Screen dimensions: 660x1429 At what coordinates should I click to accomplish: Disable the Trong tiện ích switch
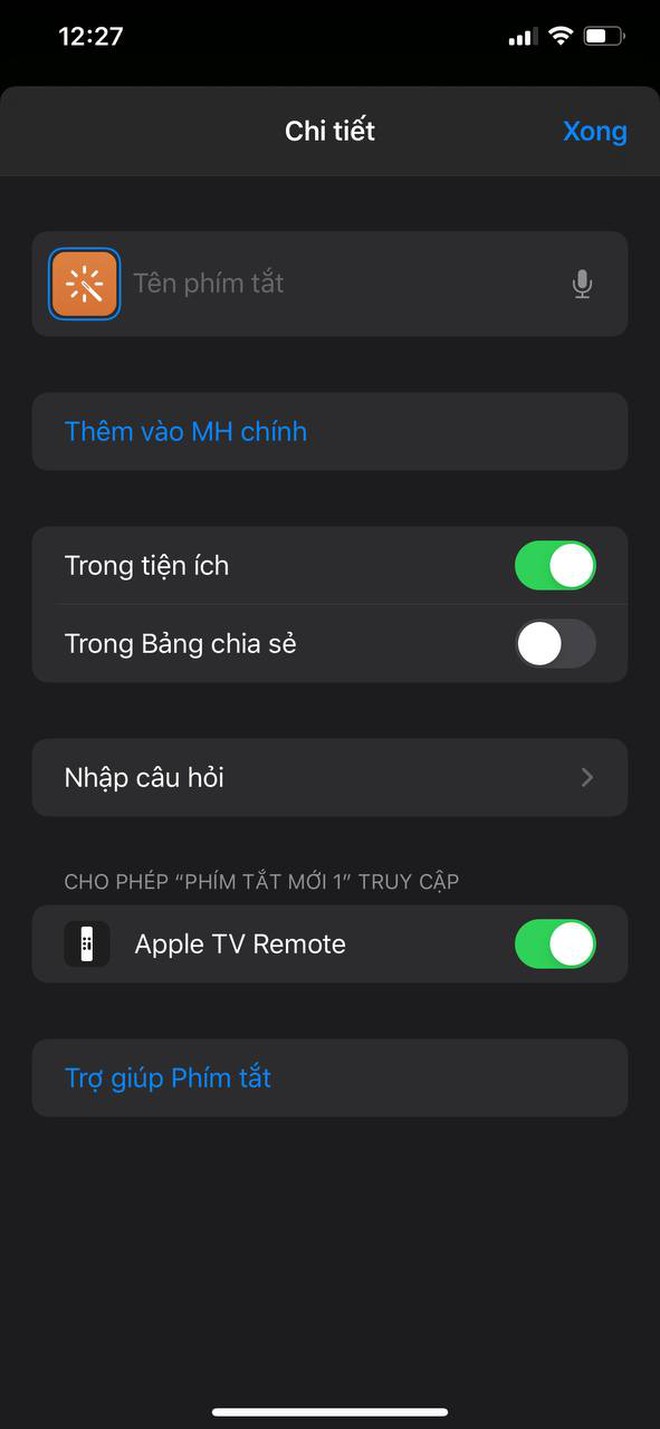click(x=555, y=566)
